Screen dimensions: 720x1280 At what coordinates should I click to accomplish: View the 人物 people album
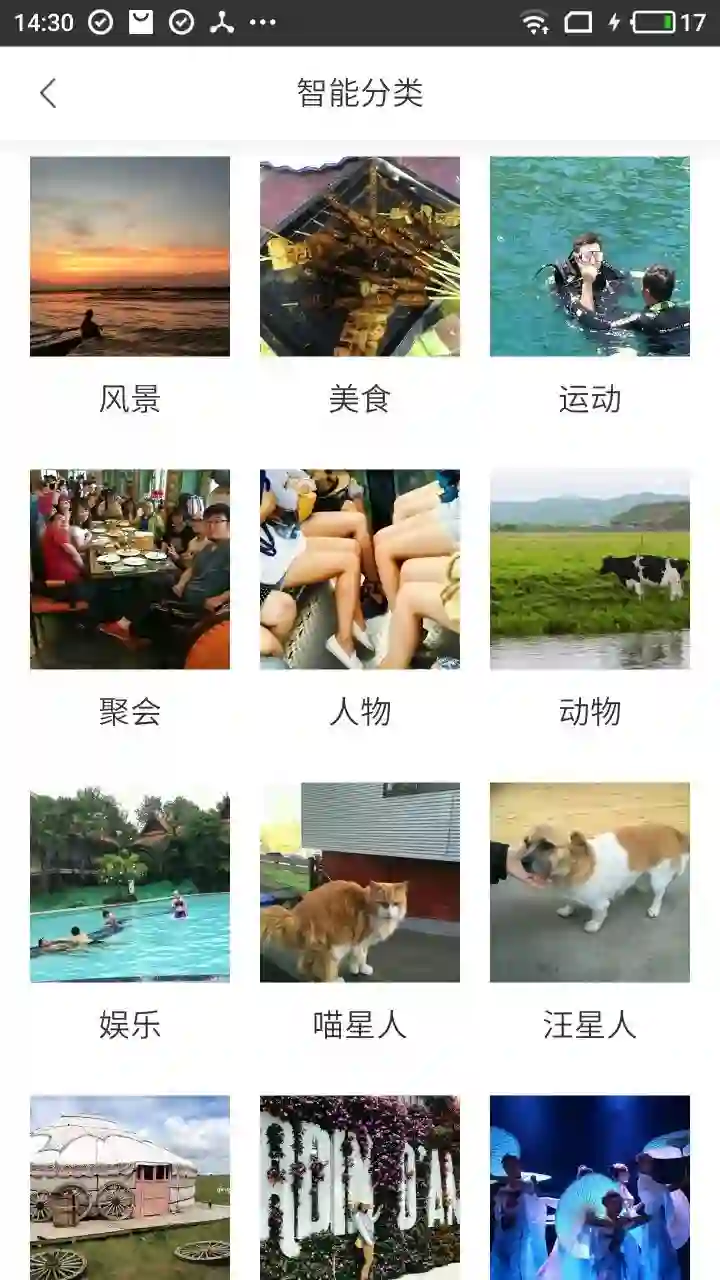pyautogui.click(x=360, y=569)
